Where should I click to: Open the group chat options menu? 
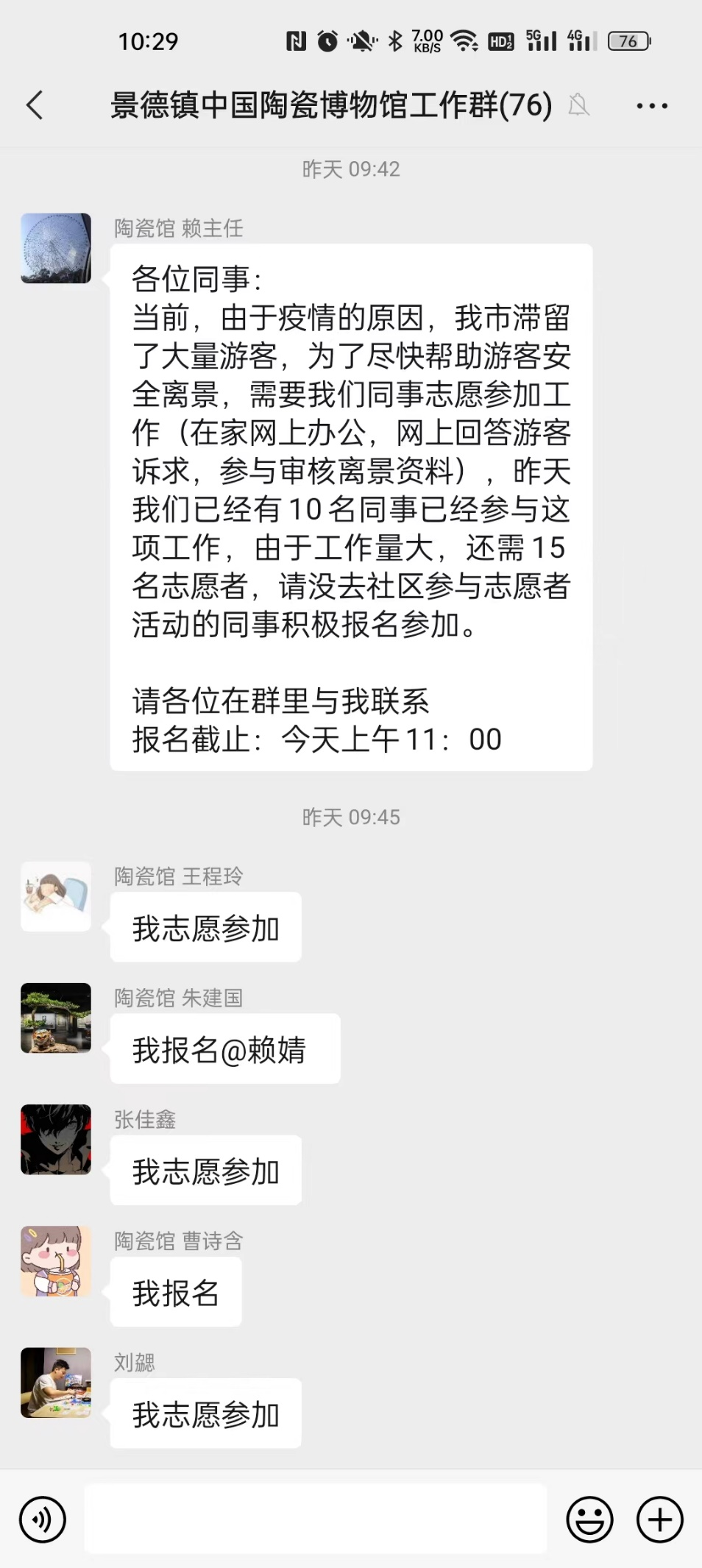coord(652,106)
